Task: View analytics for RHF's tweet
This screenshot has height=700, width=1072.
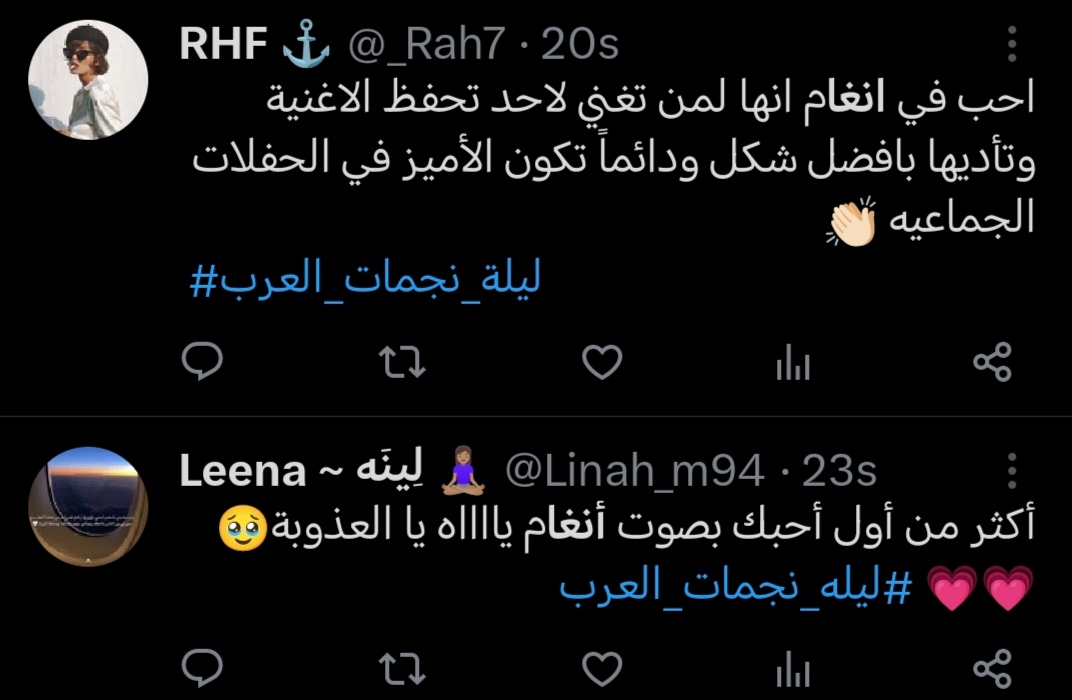Action: [792, 365]
